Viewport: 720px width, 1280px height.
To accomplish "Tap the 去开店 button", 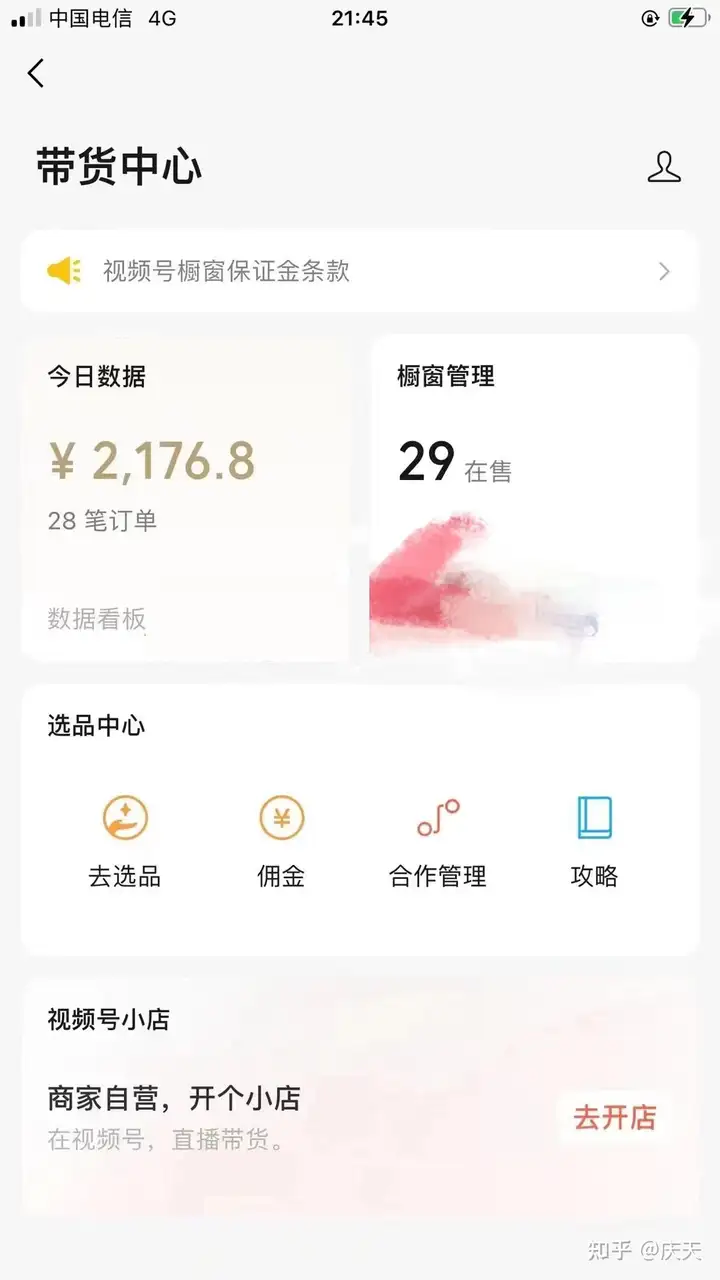I will point(614,1117).
